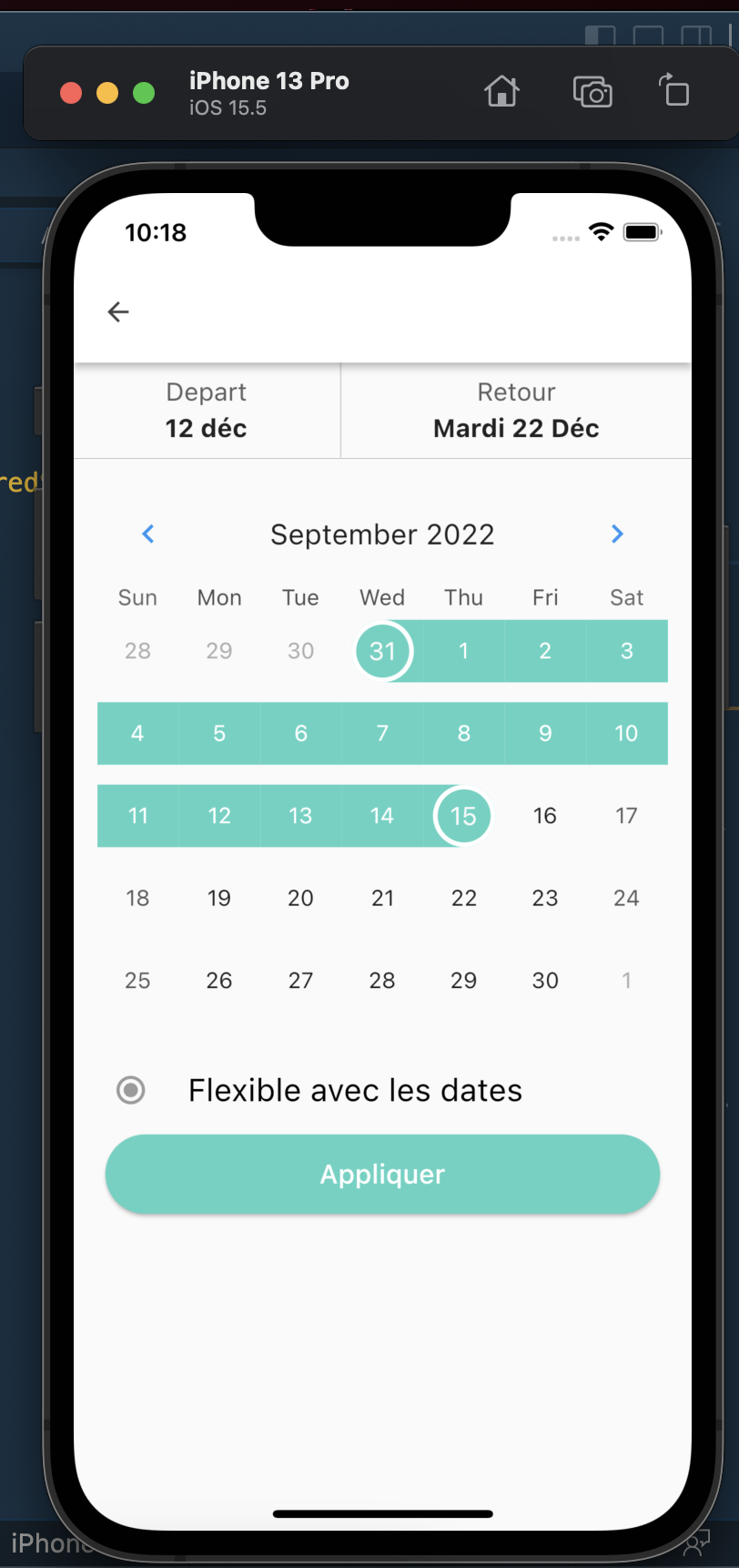The width and height of the screenshot is (739, 1568).
Task: Click the green zoom traffic light button
Action: [143, 92]
